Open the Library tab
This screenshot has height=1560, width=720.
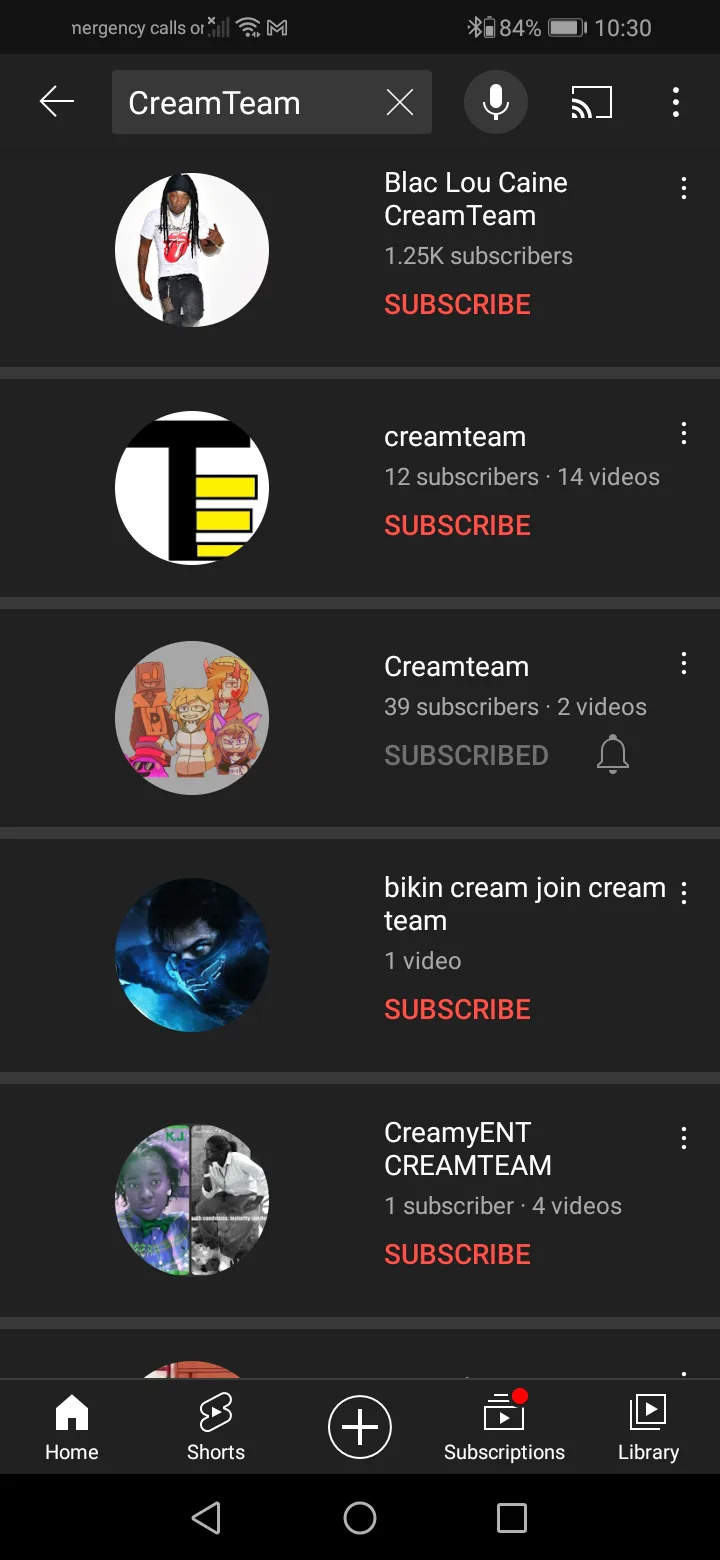(x=648, y=1427)
